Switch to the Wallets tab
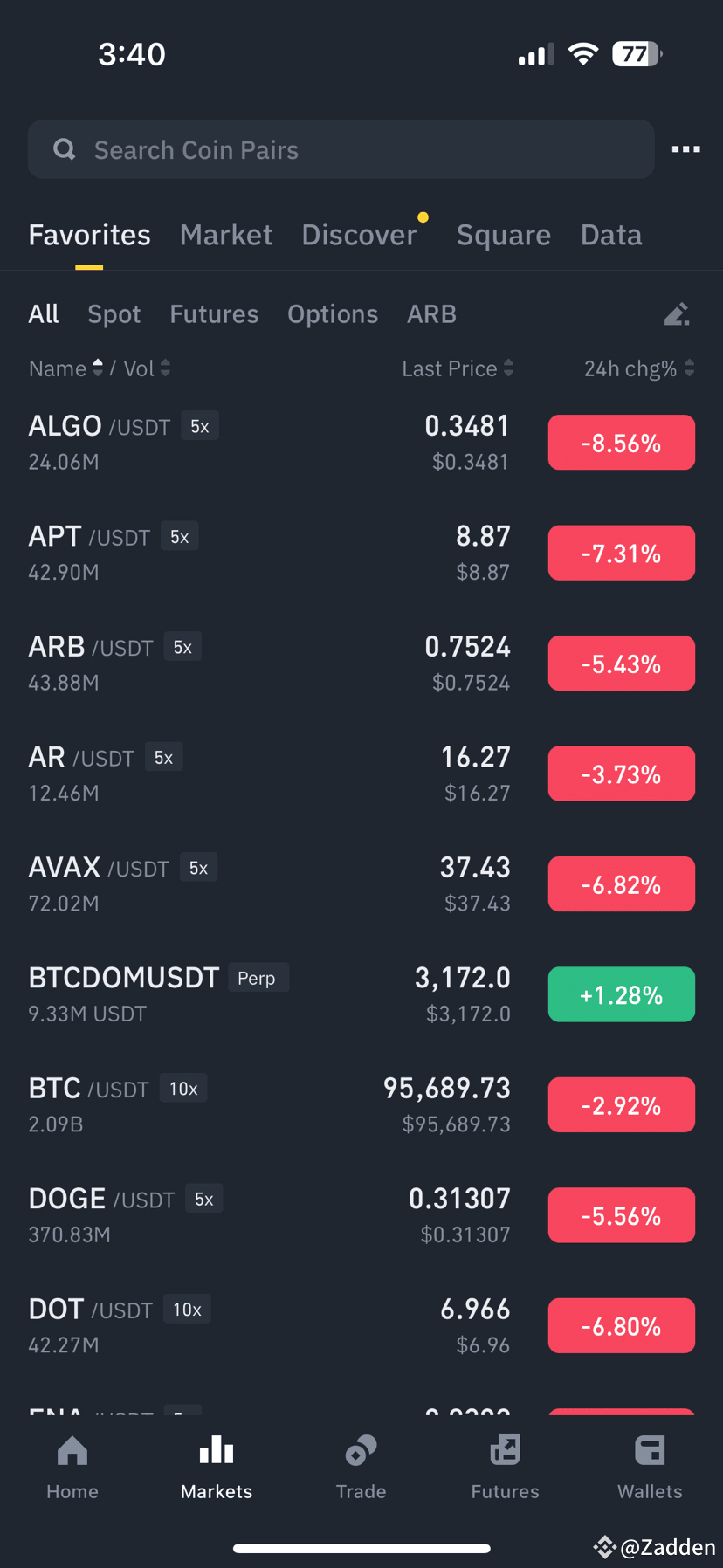This screenshot has width=723, height=1568. coord(650,1467)
